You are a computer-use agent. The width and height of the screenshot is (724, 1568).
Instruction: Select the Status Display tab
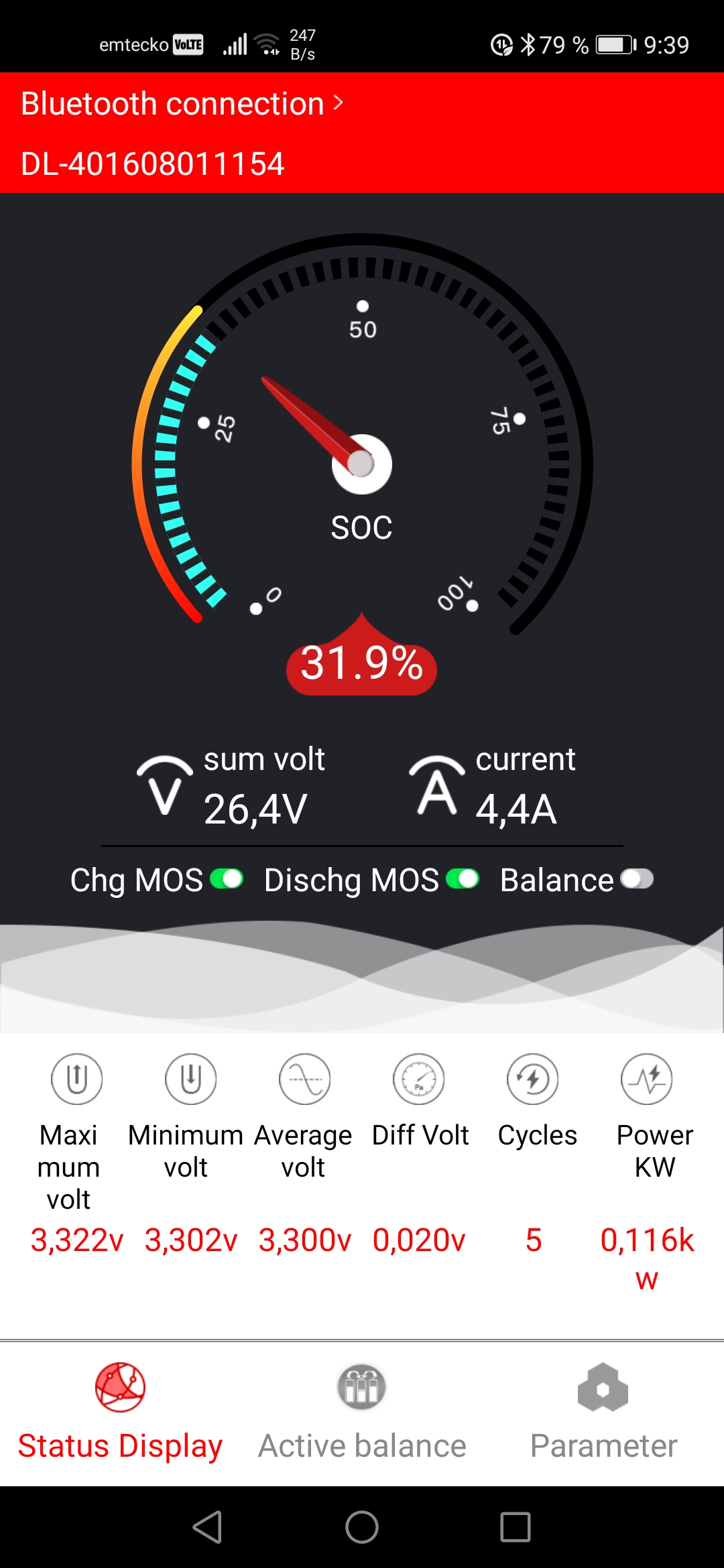point(120,1411)
